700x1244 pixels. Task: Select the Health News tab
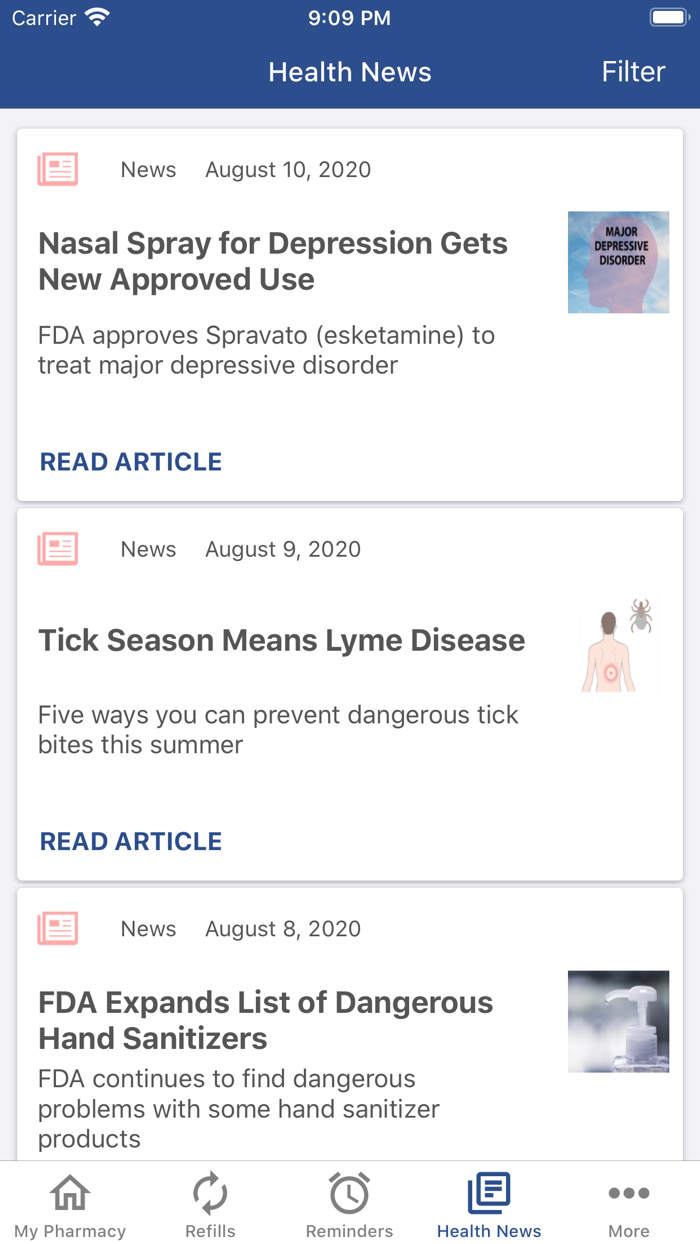pos(489,1206)
